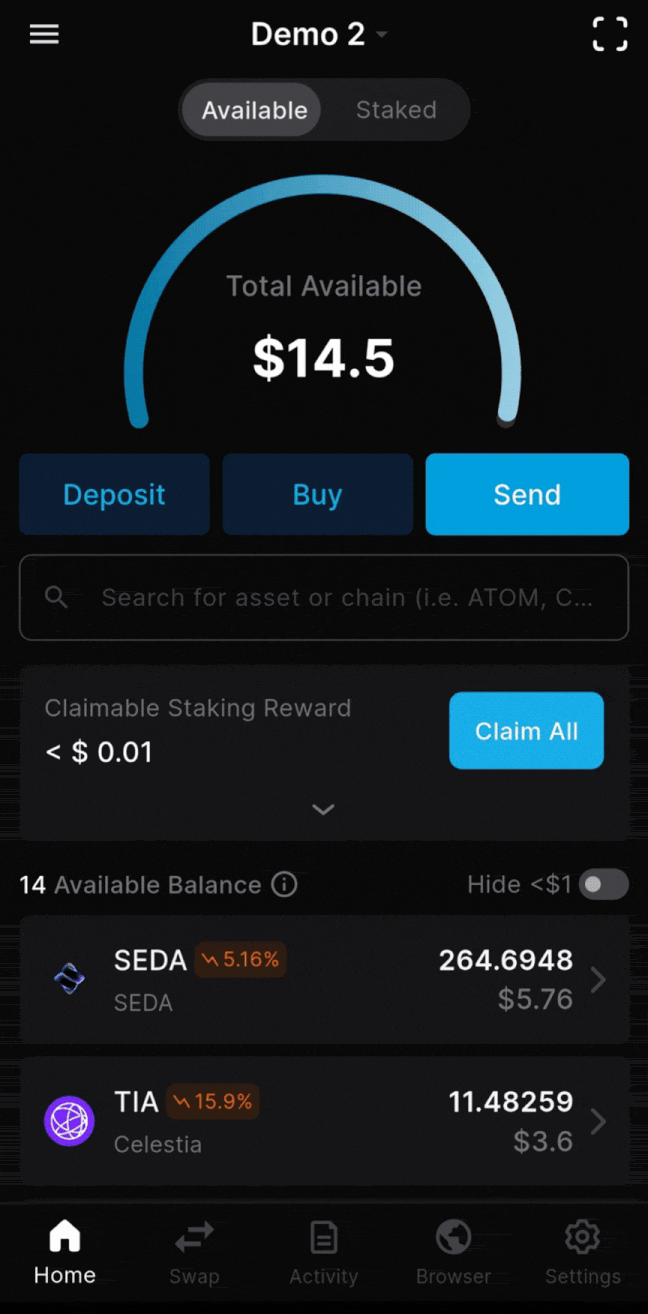
Task: Show Available Balance info
Action: [285, 885]
